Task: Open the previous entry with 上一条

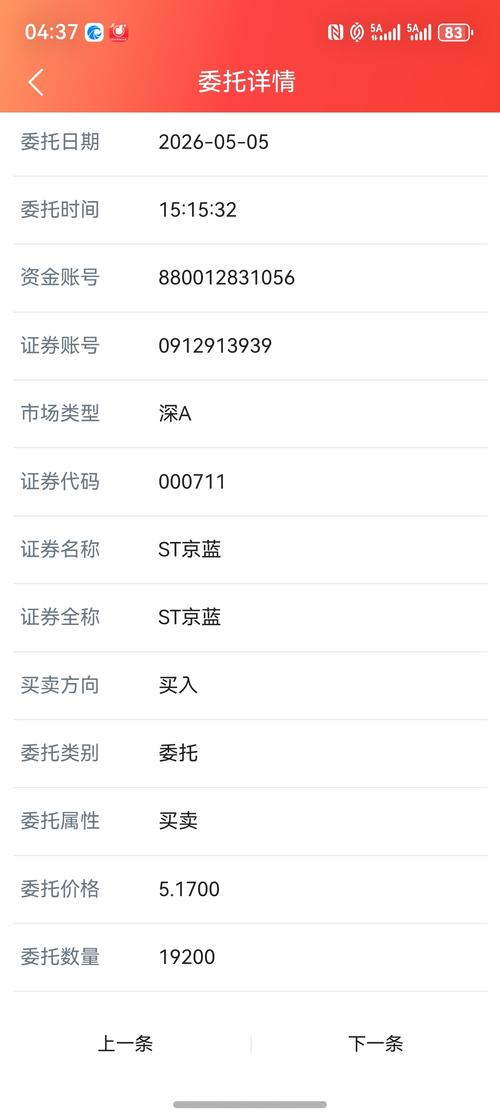Action: [125, 1044]
